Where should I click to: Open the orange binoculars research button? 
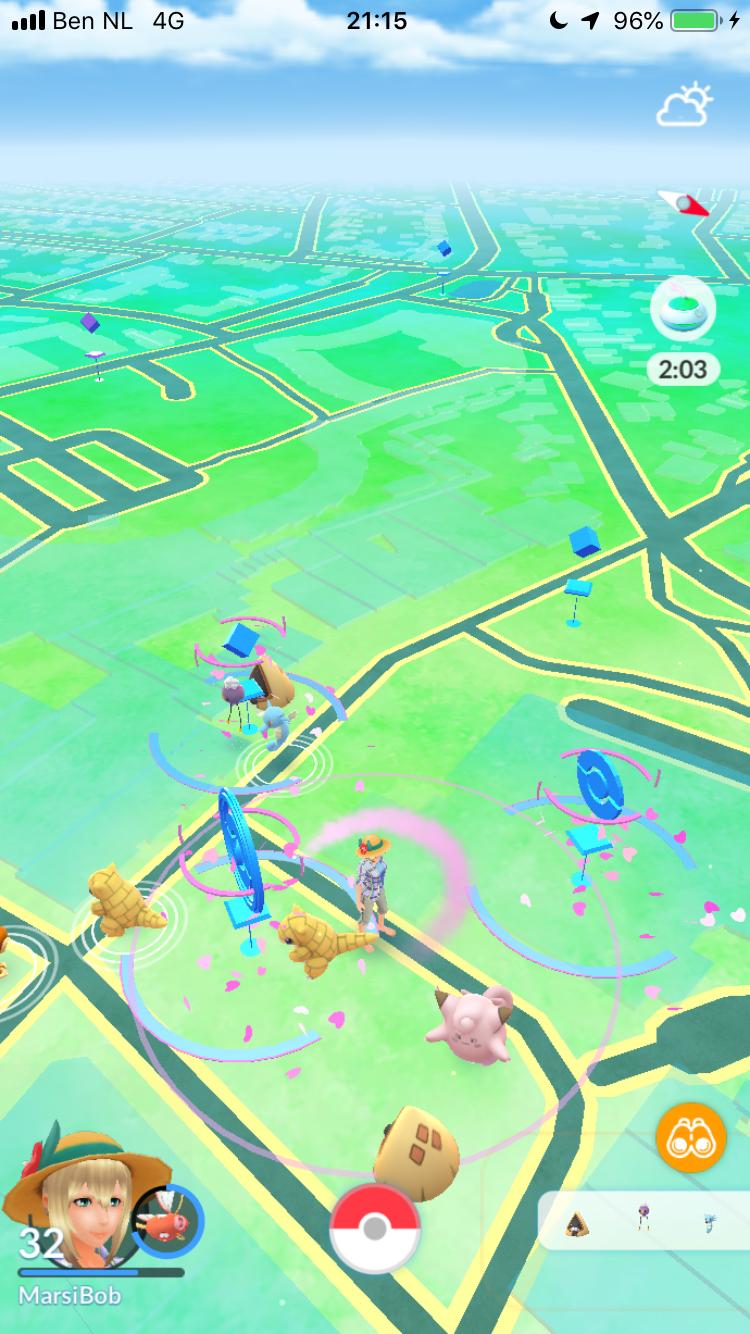click(691, 1137)
